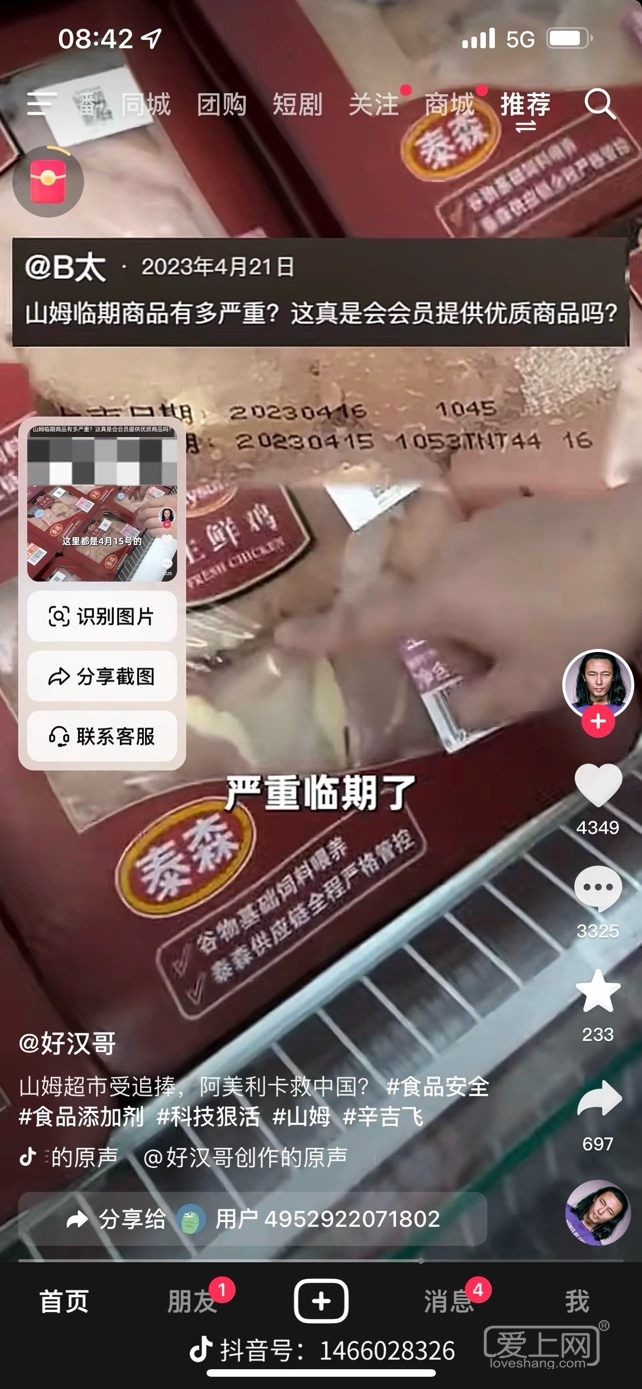Create a new post with plus button
Screen dimensions: 642x1389
(321, 1301)
